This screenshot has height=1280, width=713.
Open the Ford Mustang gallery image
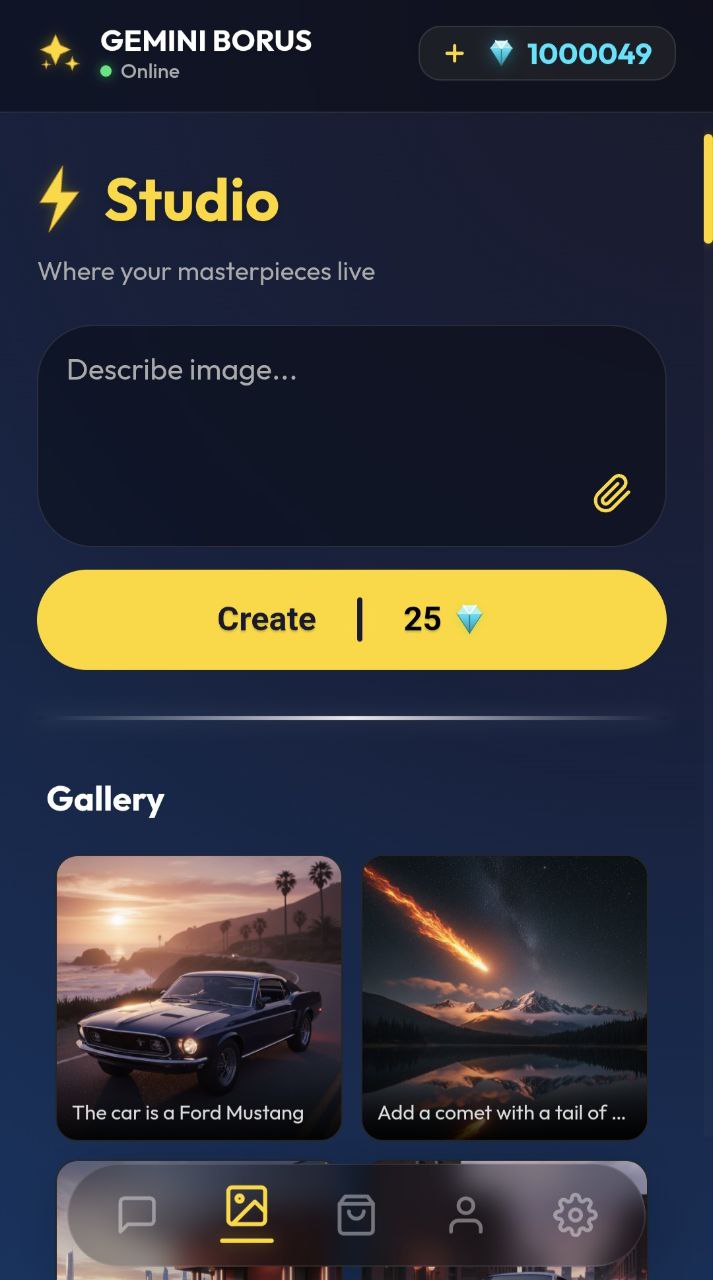click(x=199, y=997)
